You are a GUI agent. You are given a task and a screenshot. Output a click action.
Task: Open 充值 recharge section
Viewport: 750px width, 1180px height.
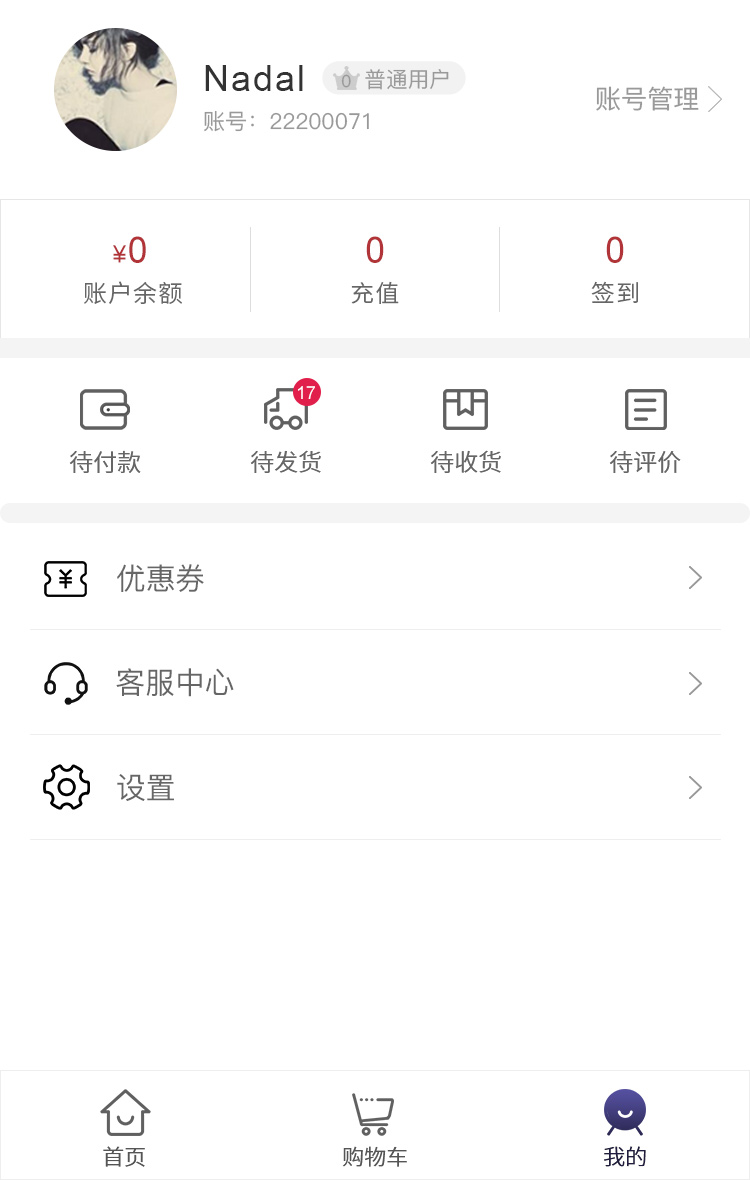click(x=375, y=270)
